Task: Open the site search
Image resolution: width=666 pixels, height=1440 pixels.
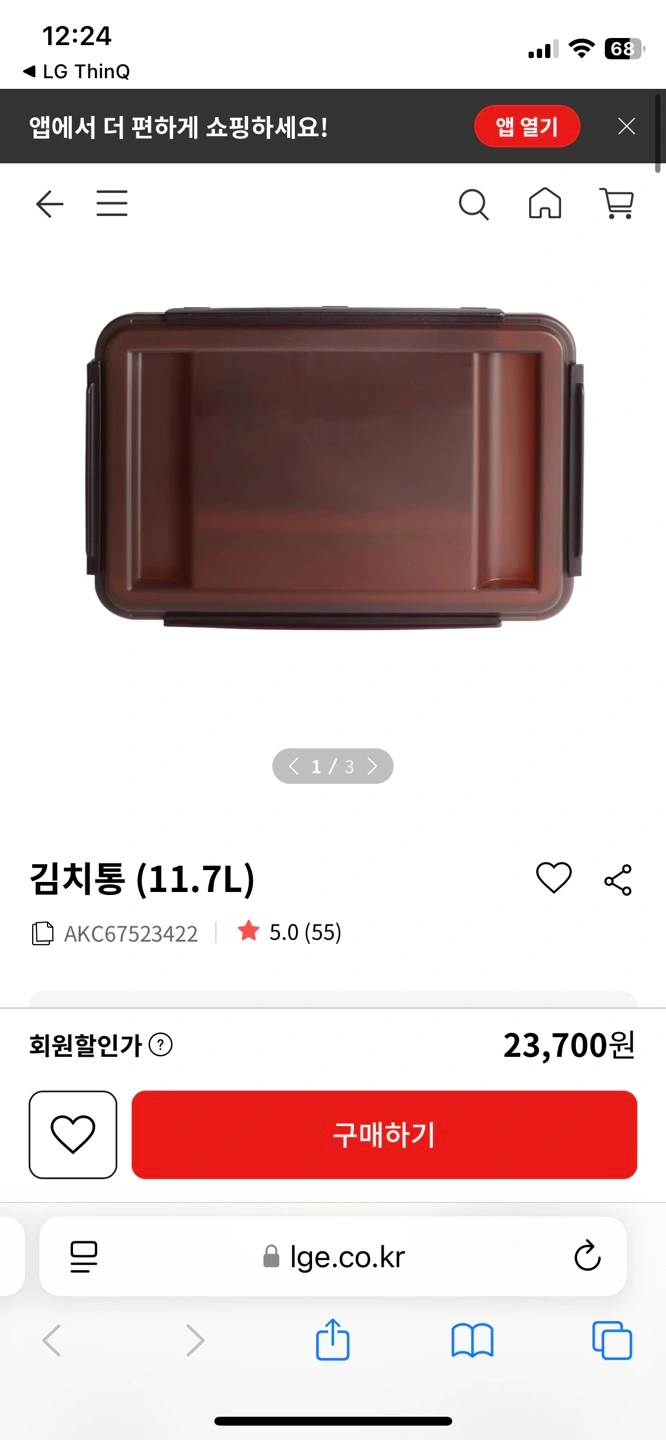Action: tap(473, 204)
